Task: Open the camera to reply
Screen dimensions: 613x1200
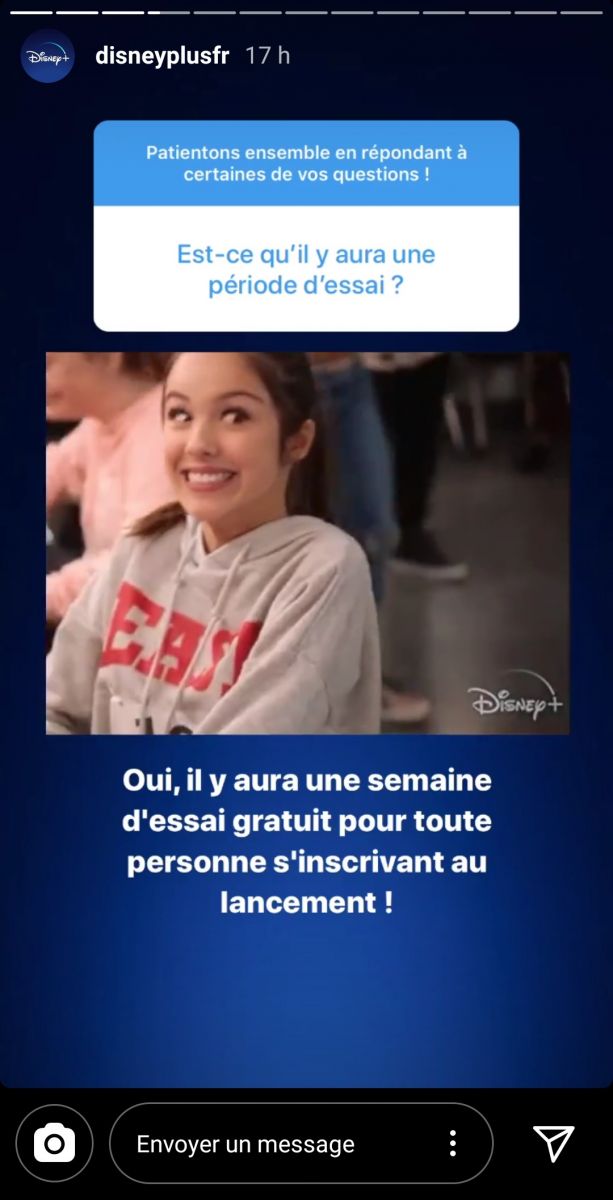Action: point(54,1143)
